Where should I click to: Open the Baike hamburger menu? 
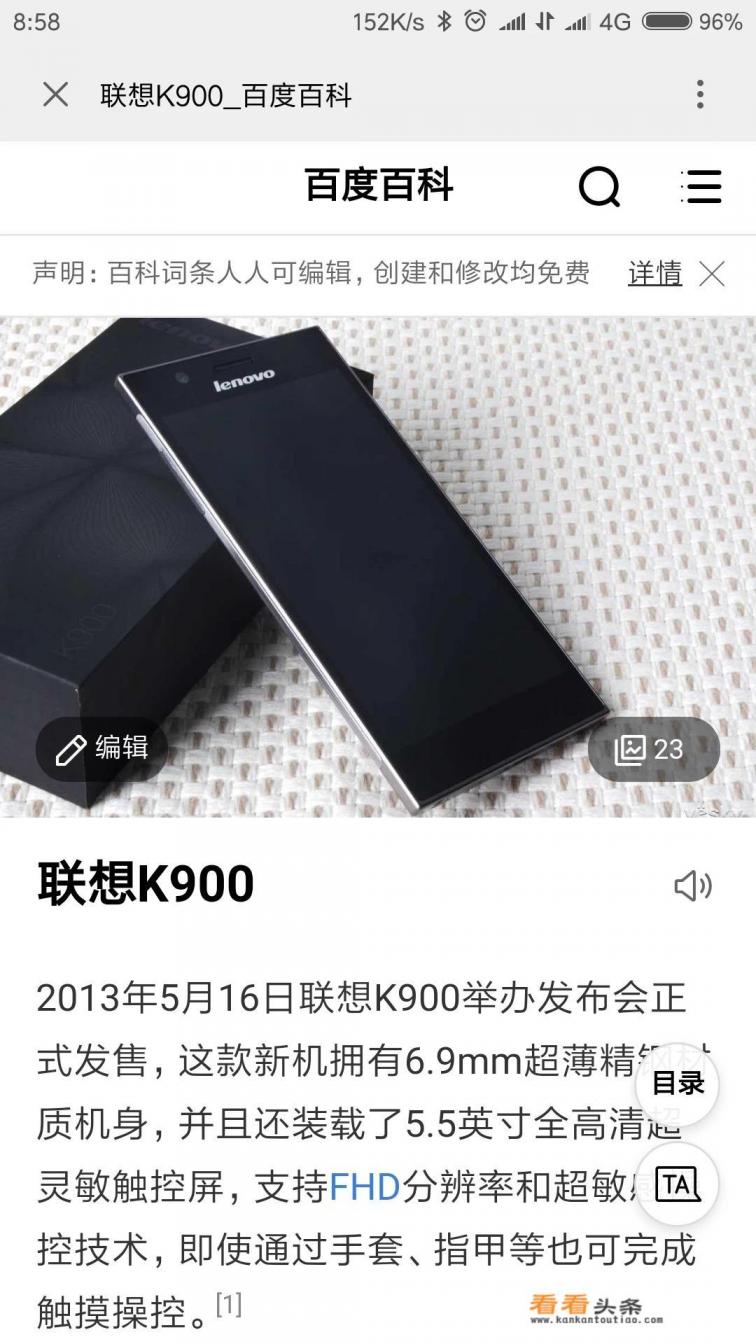(x=701, y=187)
